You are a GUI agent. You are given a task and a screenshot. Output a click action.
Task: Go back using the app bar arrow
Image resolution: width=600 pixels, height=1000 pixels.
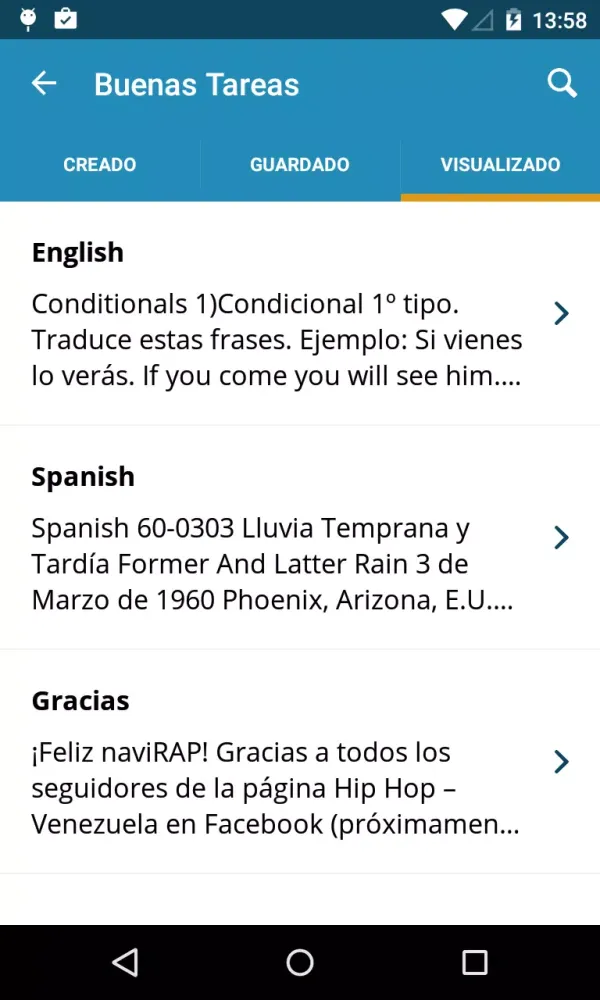(x=44, y=84)
